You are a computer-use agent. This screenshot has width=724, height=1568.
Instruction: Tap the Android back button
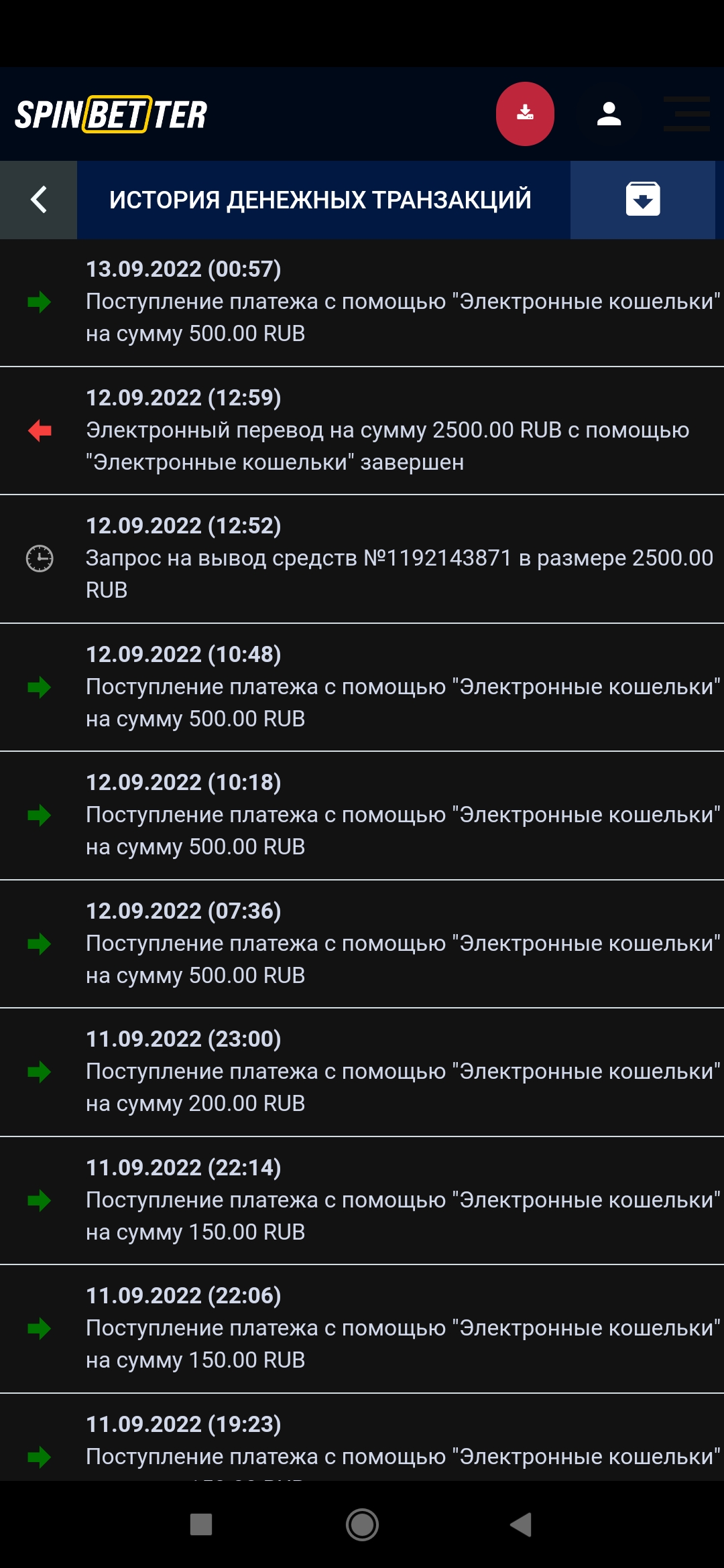point(521,1524)
